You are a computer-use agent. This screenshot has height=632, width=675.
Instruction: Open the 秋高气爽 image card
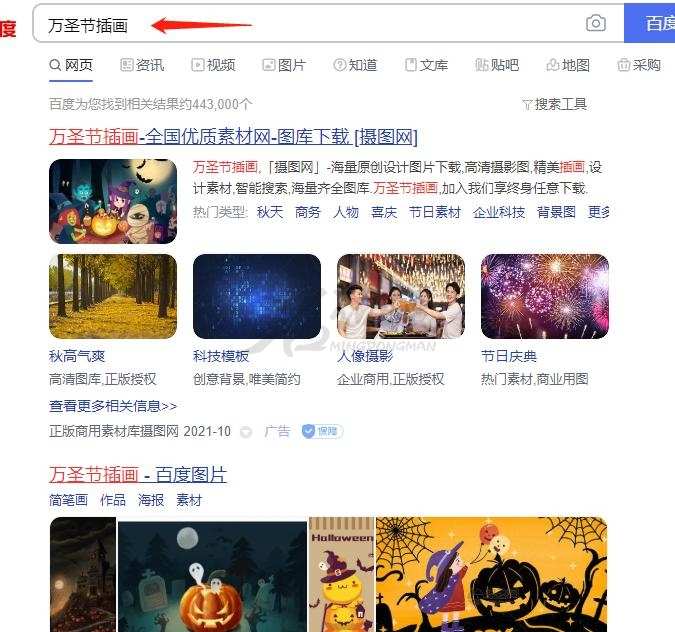pos(112,296)
